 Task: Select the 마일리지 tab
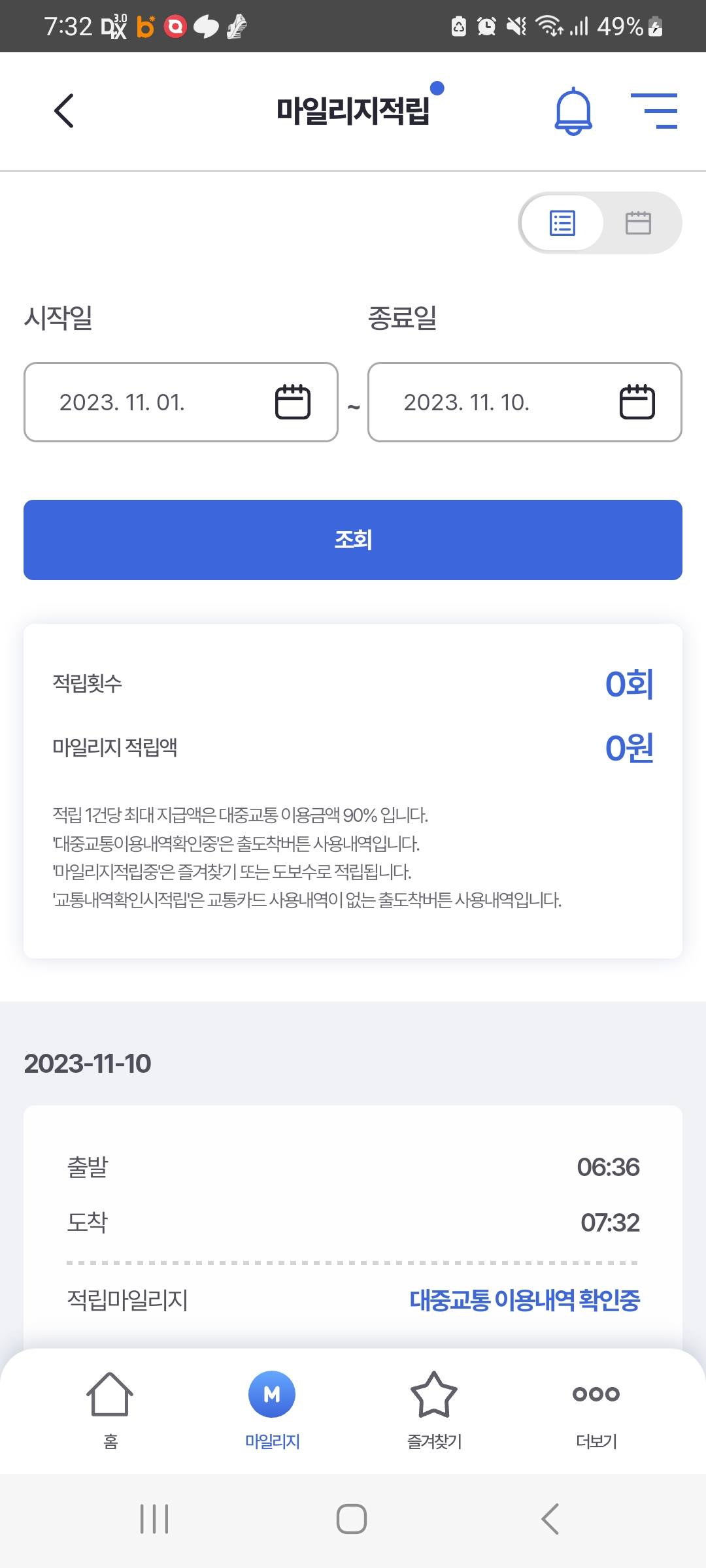[272, 1408]
